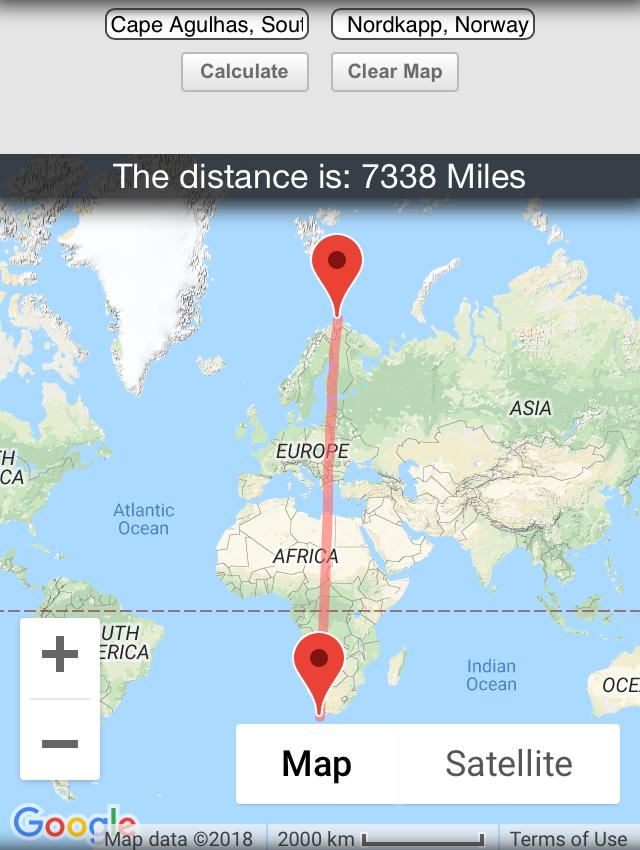Clear the map
This screenshot has width=640, height=850.
tap(394, 72)
